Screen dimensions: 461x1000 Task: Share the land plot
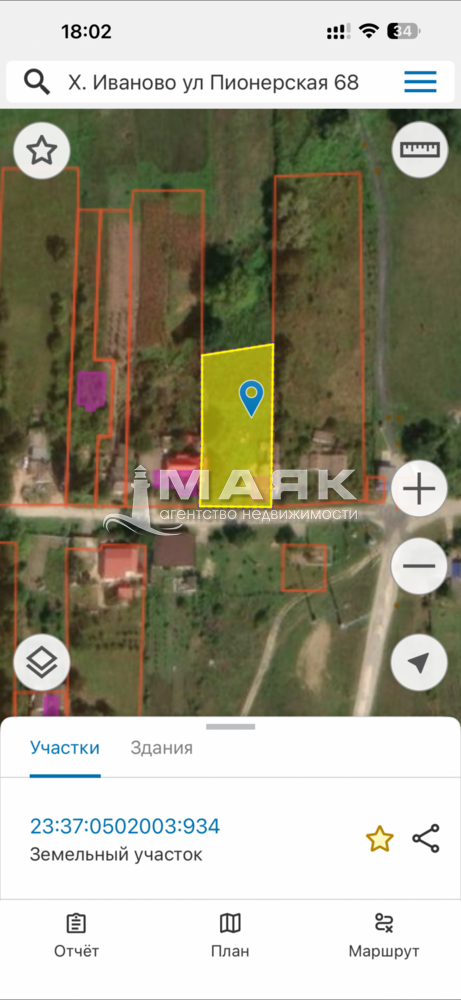pos(425,838)
